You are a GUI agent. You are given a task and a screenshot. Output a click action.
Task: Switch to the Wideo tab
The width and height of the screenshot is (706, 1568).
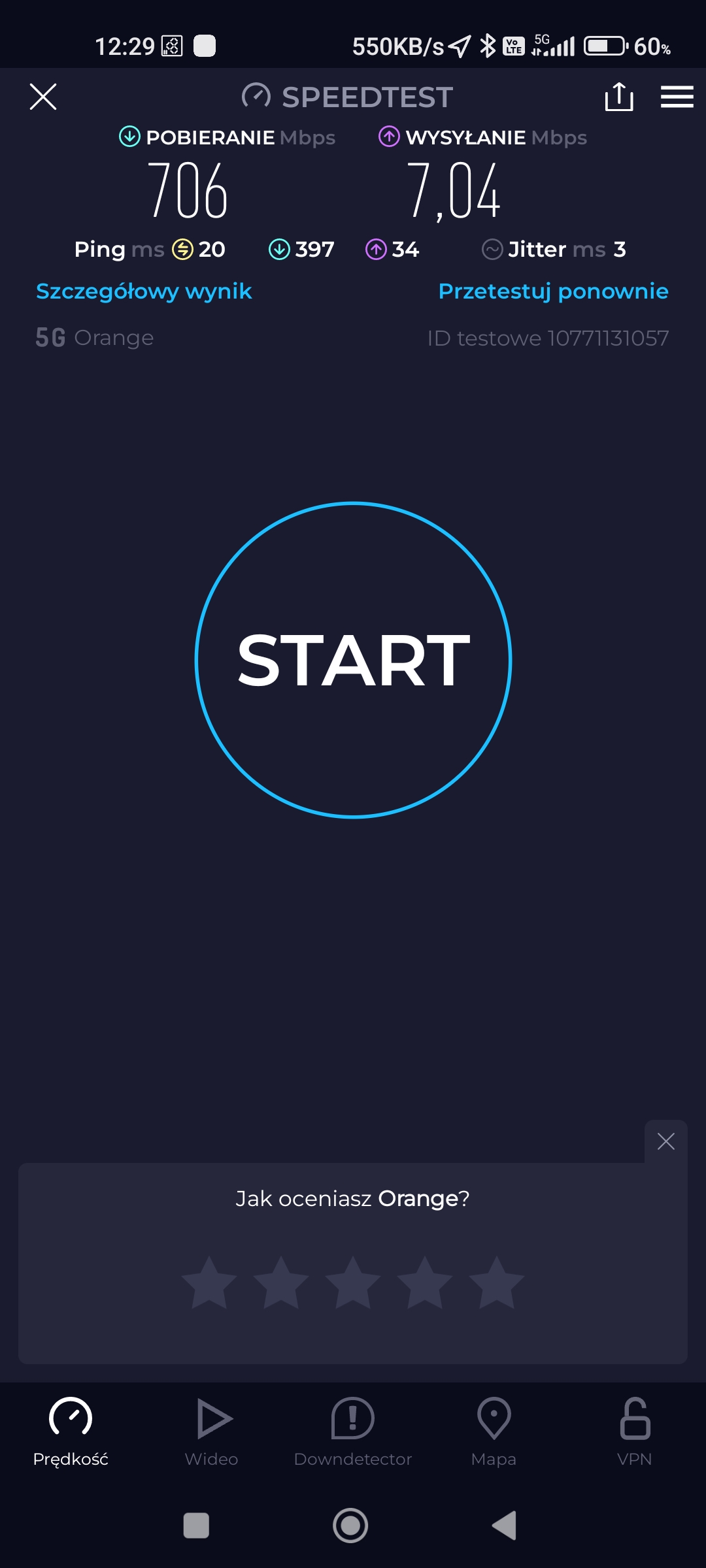[211, 1432]
